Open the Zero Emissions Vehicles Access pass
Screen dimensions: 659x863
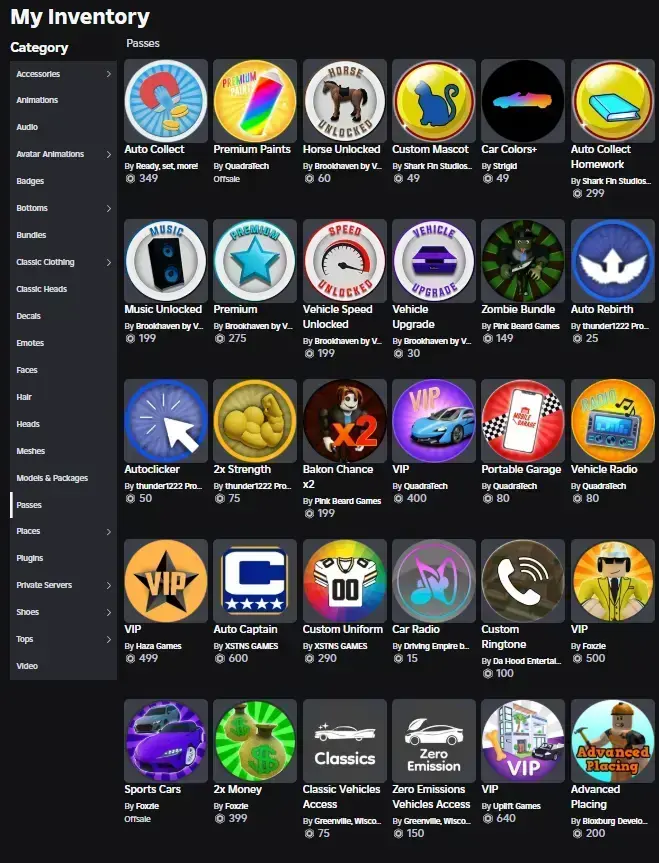[x=433, y=740]
